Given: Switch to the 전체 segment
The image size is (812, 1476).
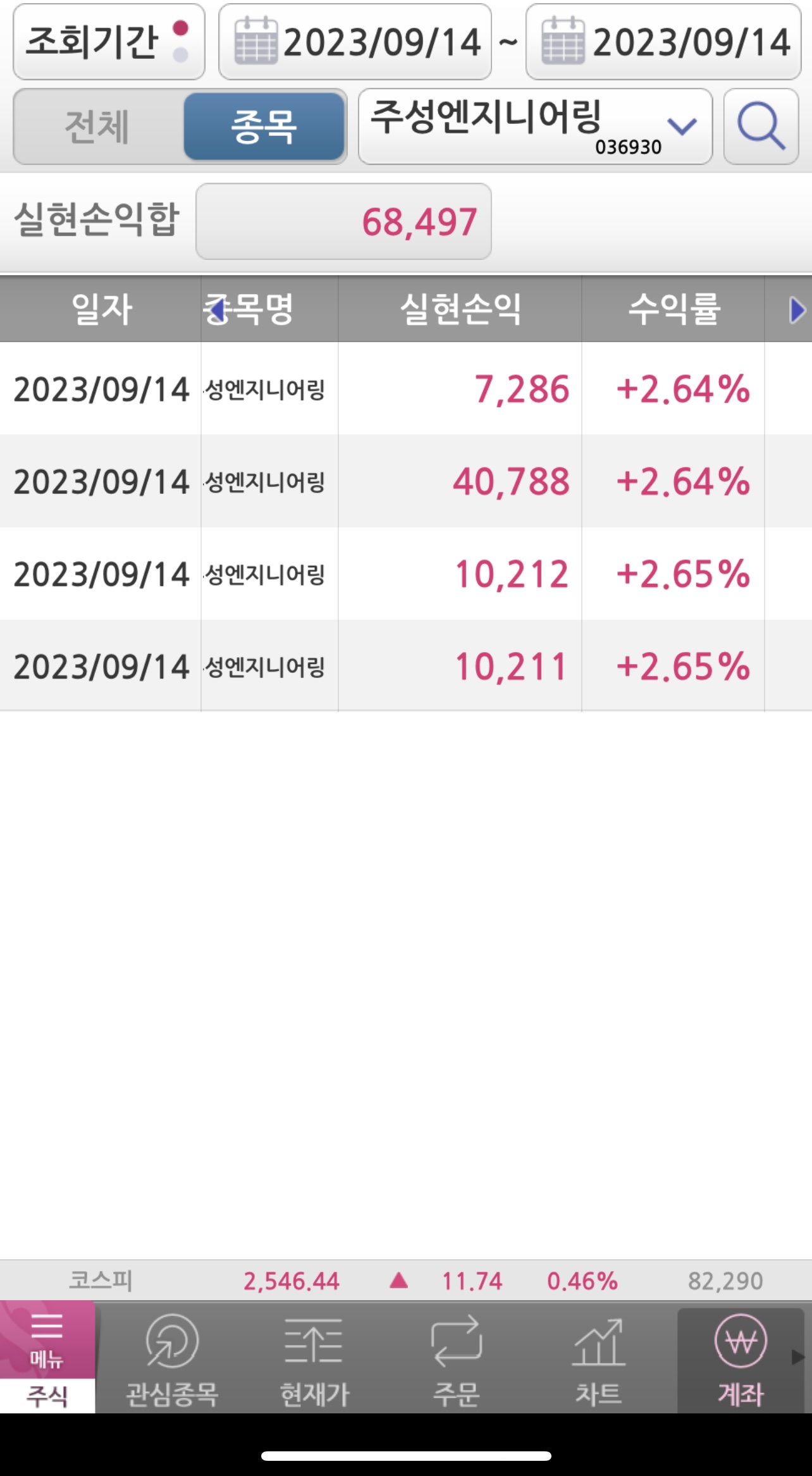Looking at the screenshot, I should tap(98, 126).
